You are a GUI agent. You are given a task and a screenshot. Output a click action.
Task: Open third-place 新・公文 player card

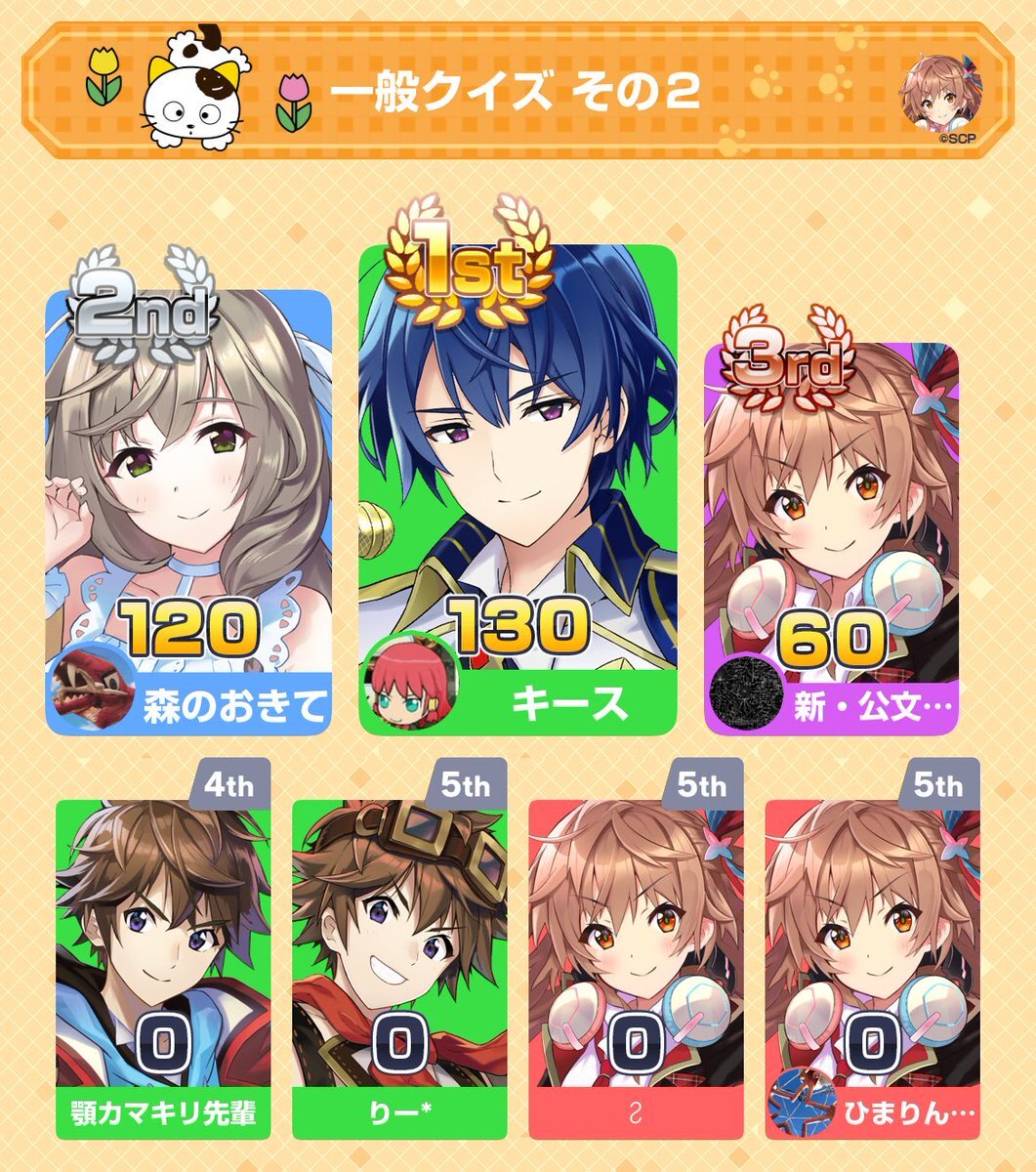[x=831, y=537]
